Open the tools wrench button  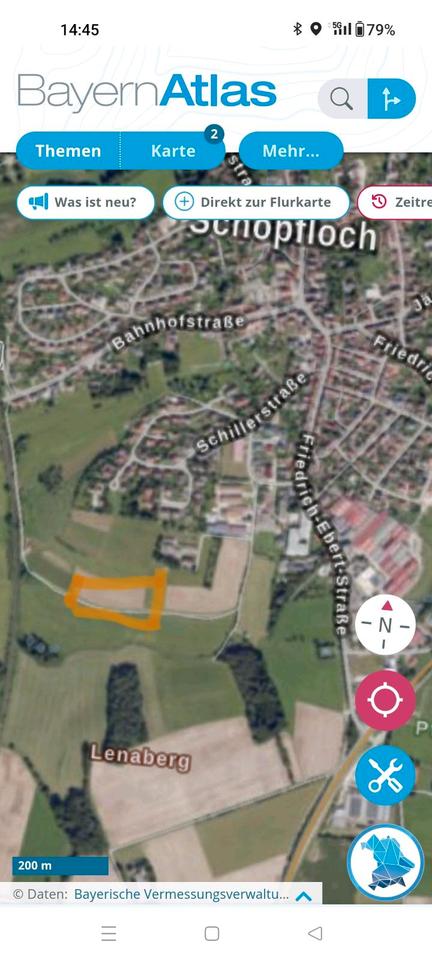385,775
